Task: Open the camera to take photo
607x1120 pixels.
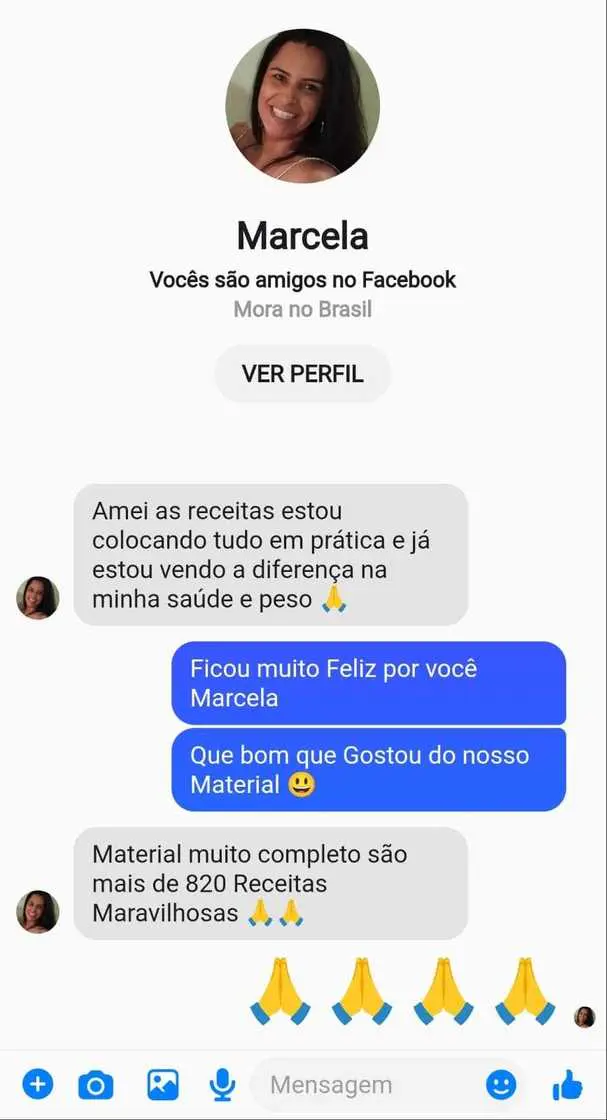Action: (x=96, y=1084)
